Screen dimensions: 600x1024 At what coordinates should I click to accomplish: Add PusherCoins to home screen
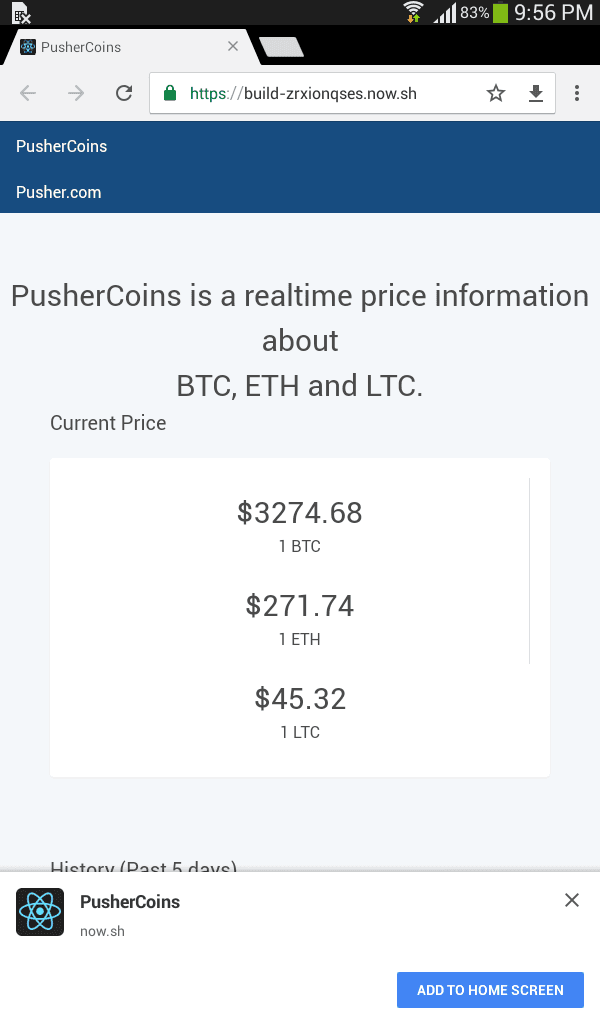coord(490,990)
